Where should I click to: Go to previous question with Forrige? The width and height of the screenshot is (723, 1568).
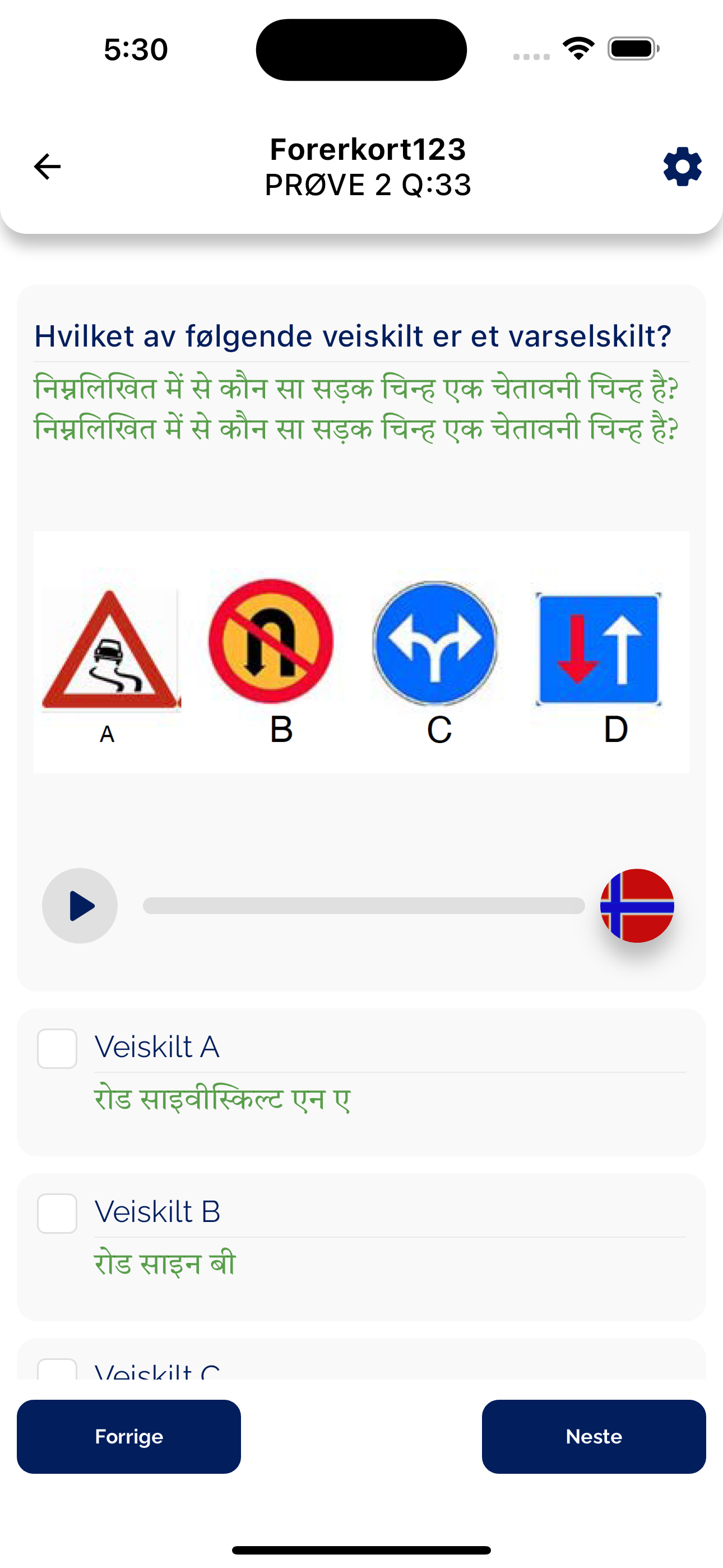pyautogui.click(x=129, y=1437)
